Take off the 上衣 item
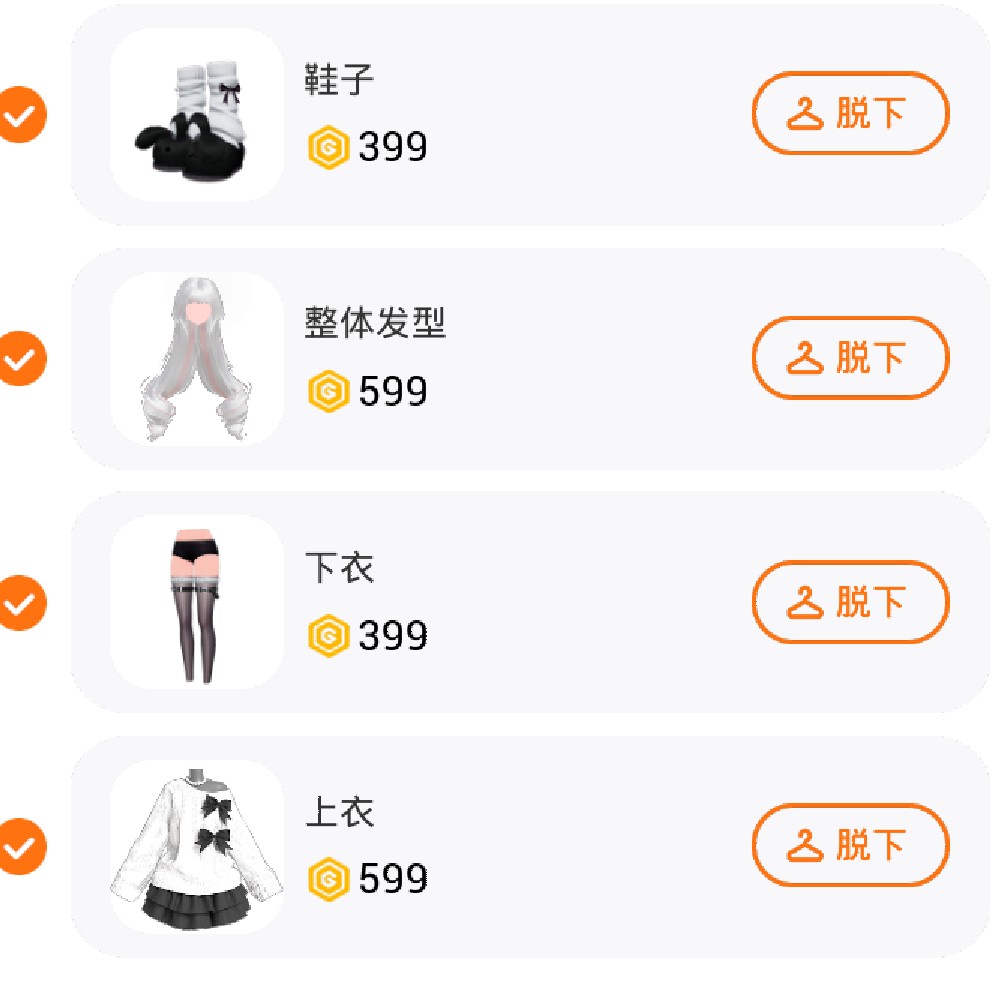Viewport: 996px width, 996px height. pyautogui.click(x=849, y=846)
